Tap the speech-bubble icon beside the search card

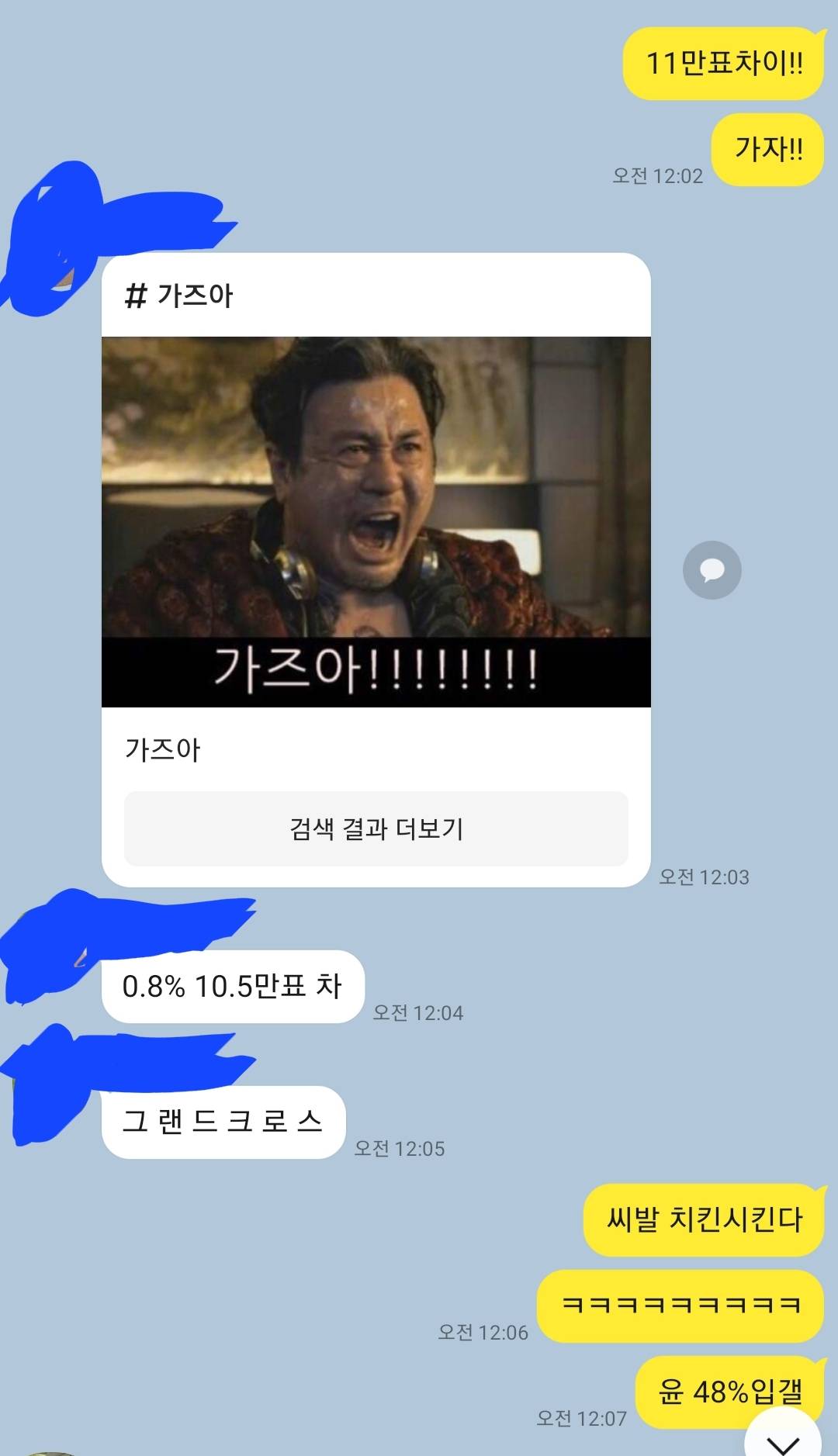click(x=712, y=570)
